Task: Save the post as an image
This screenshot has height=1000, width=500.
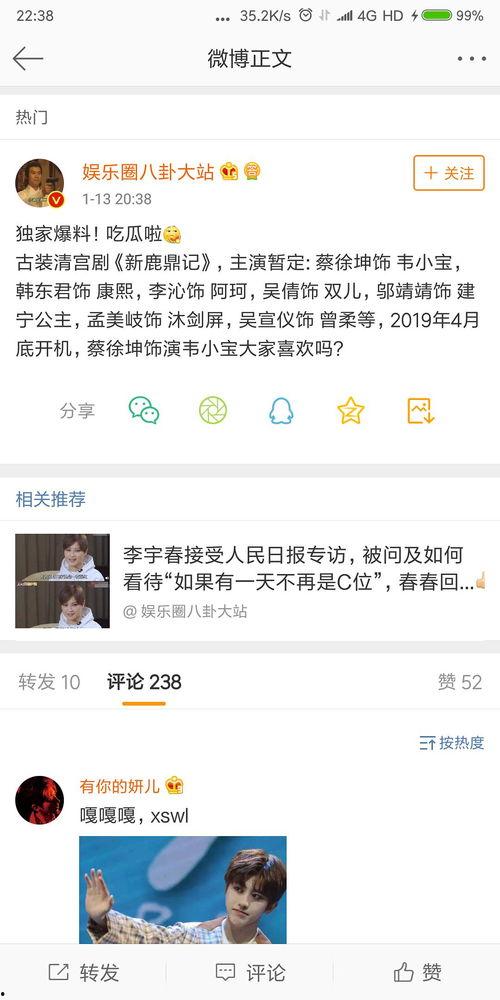Action: [421, 411]
